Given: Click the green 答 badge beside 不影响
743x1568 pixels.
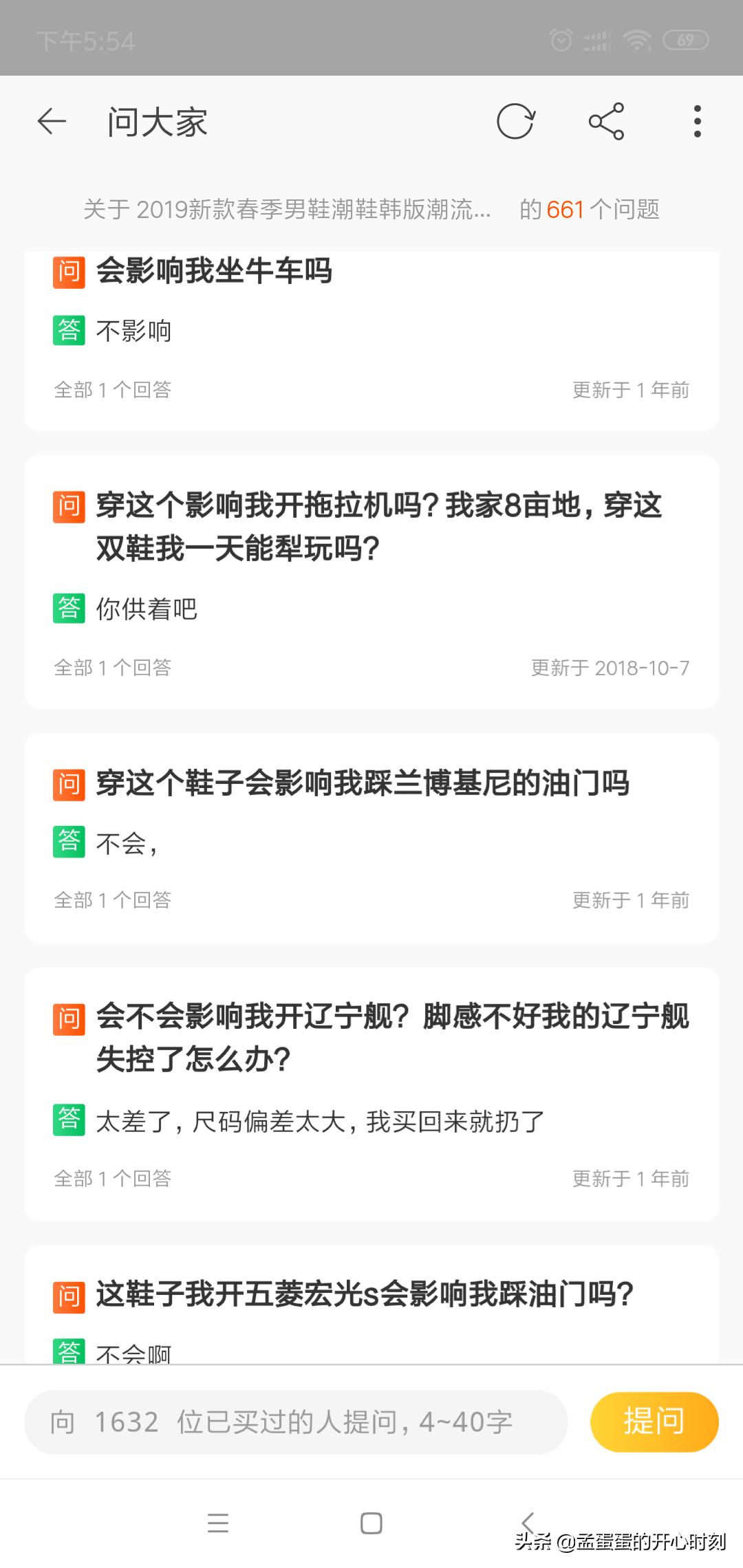Looking at the screenshot, I should click(67, 330).
